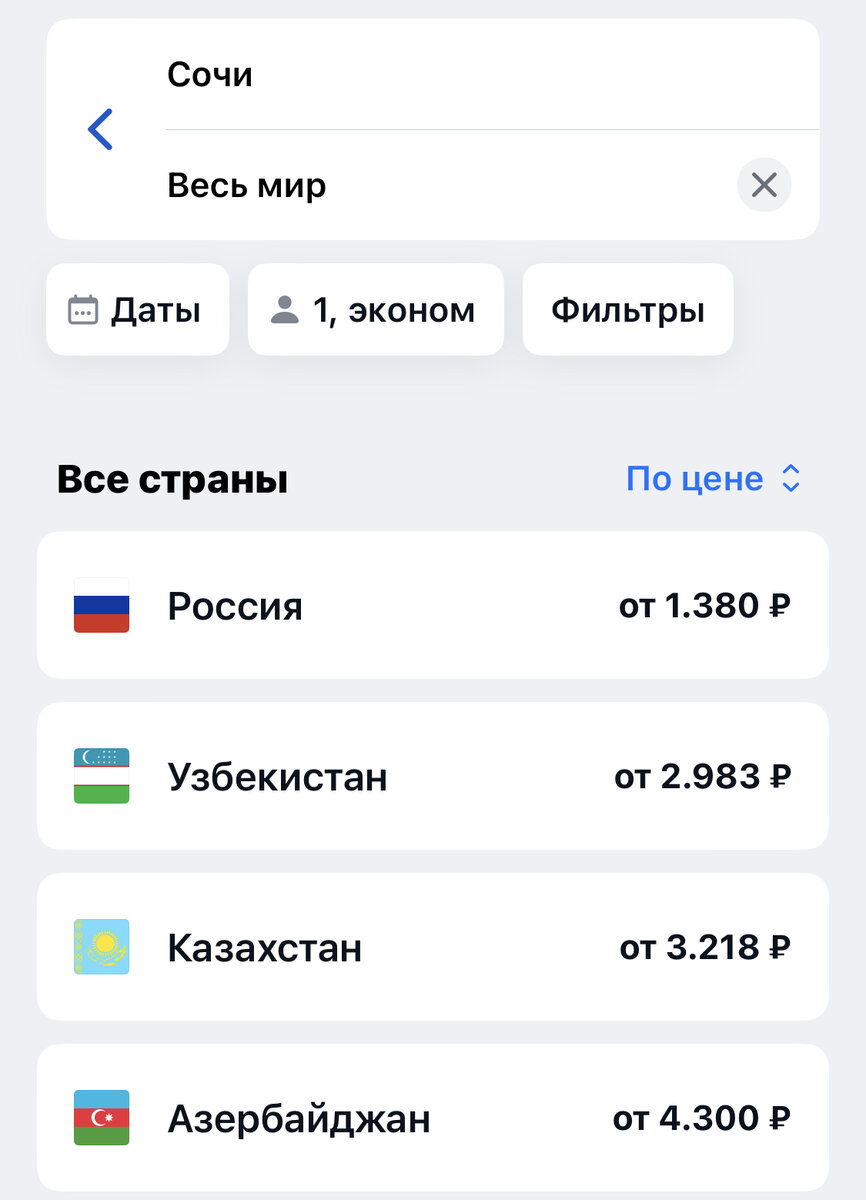866x1200 pixels.
Task: Click the Весь мир destination text
Action: click(247, 185)
